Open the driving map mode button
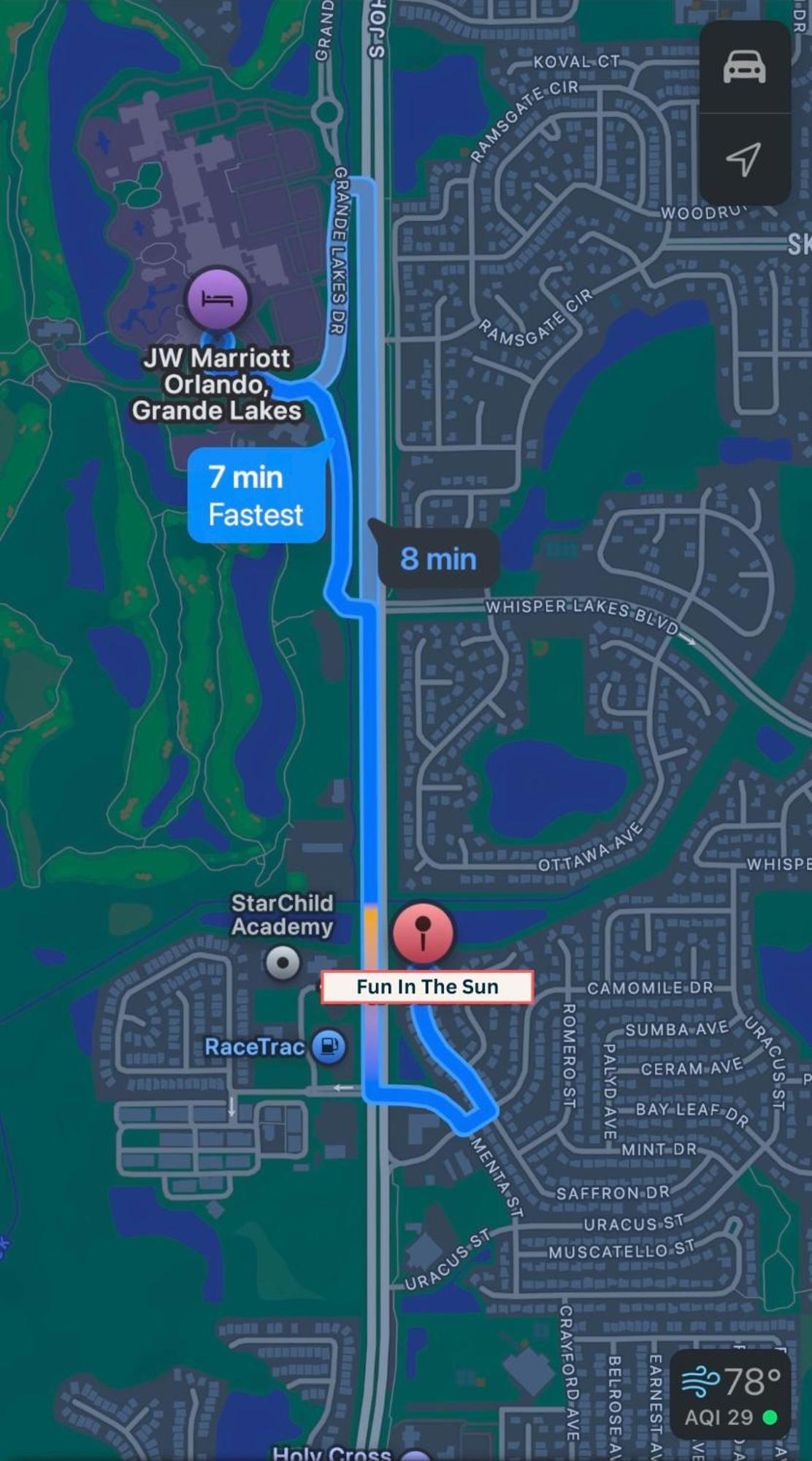Viewport: 812px width, 1461px height. [x=744, y=67]
